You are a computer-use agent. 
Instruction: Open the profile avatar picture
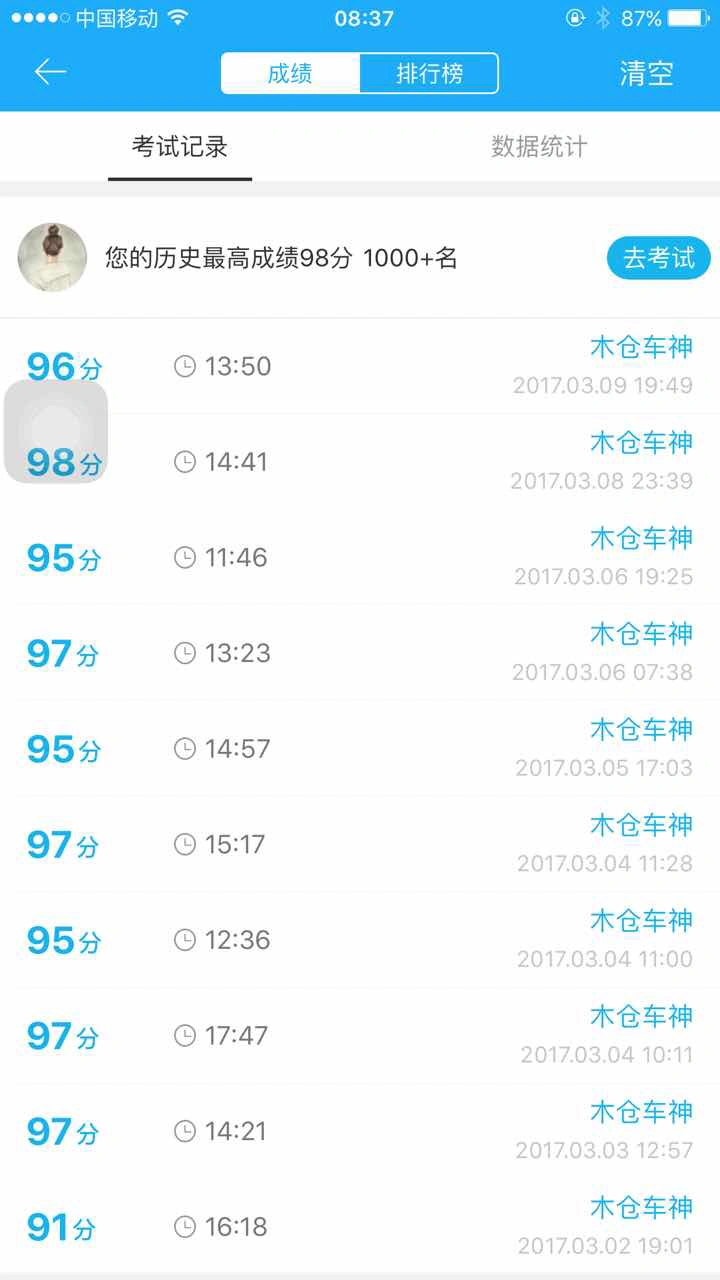coord(52,257)
